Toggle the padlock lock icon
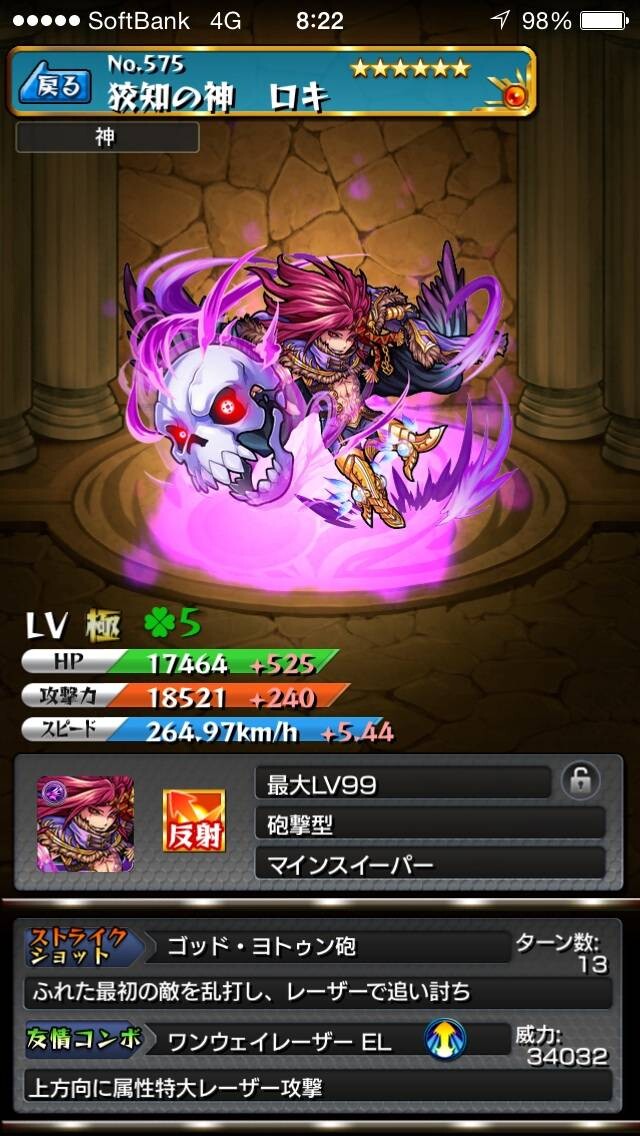Screen dimensions: 640x1136 [581, 782]
